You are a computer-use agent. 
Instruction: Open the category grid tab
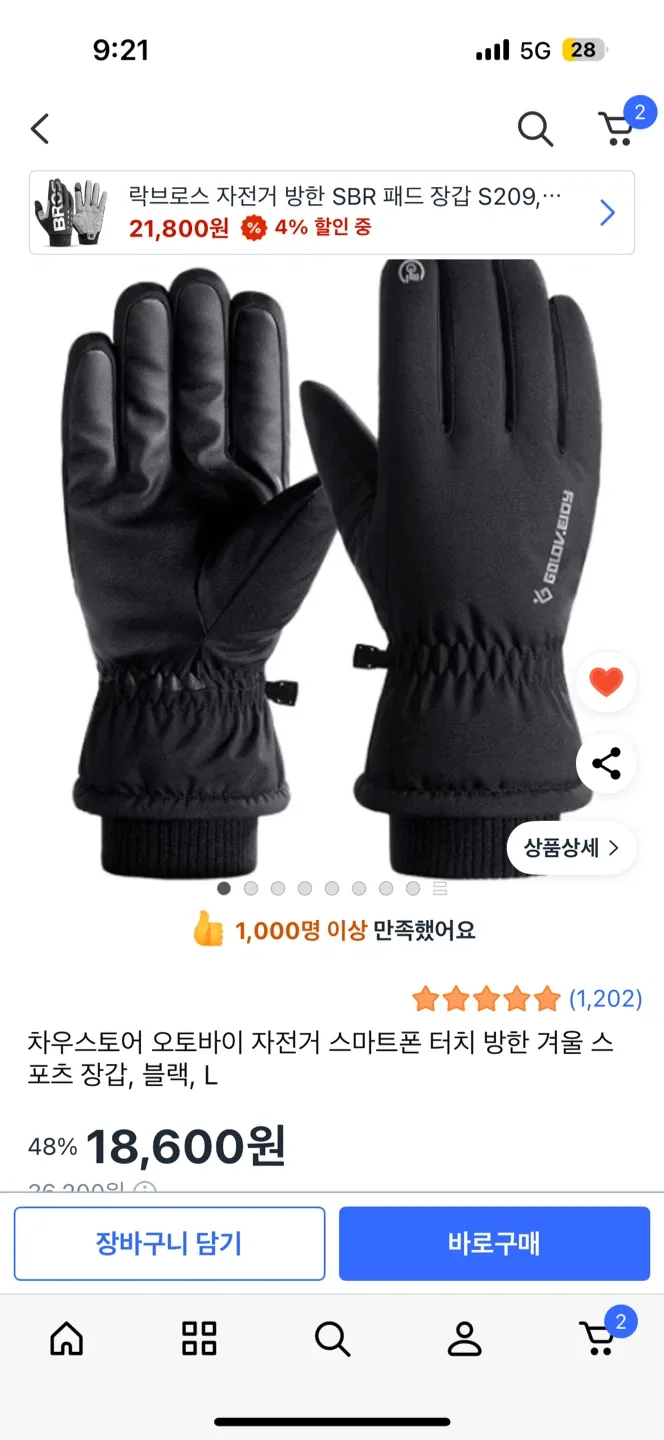199,1338
